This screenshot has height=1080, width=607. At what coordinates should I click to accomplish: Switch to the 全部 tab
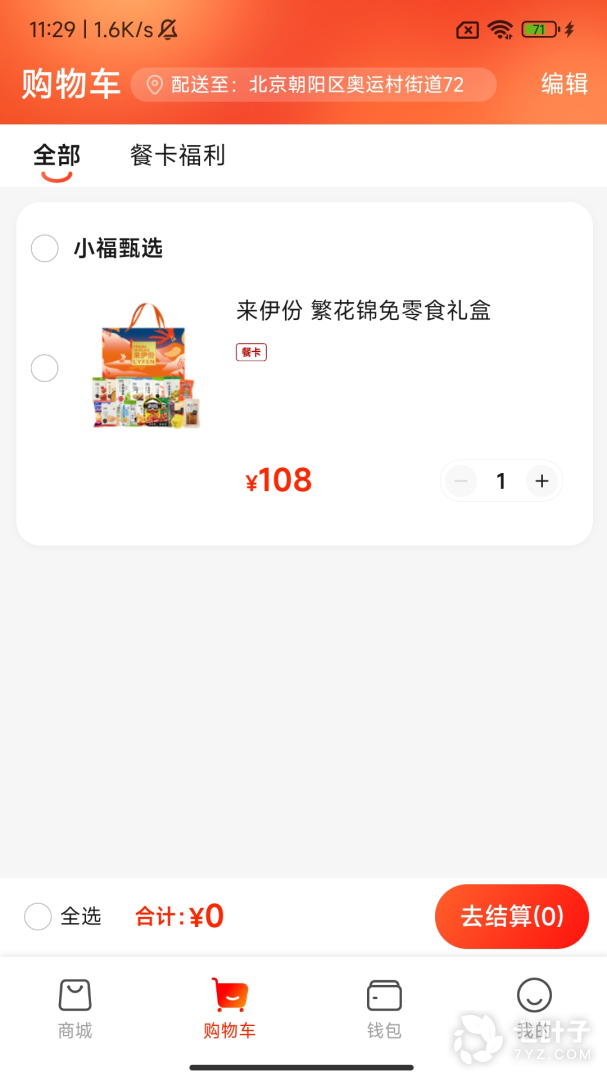pyautogui.click(x=57, y=156)
